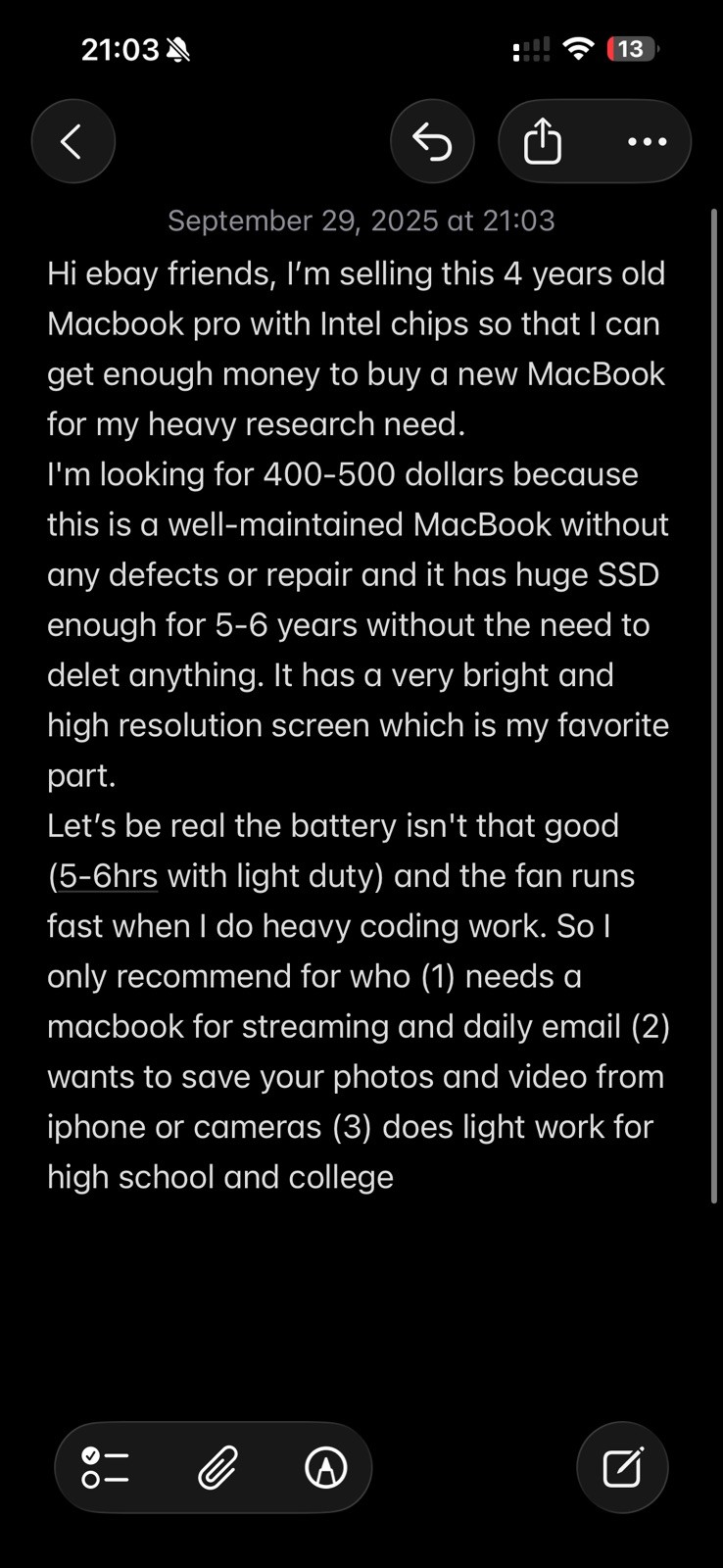The height and width of the screenshot is (1568, 723).
Task: Share this note
Action: point(543,142)
